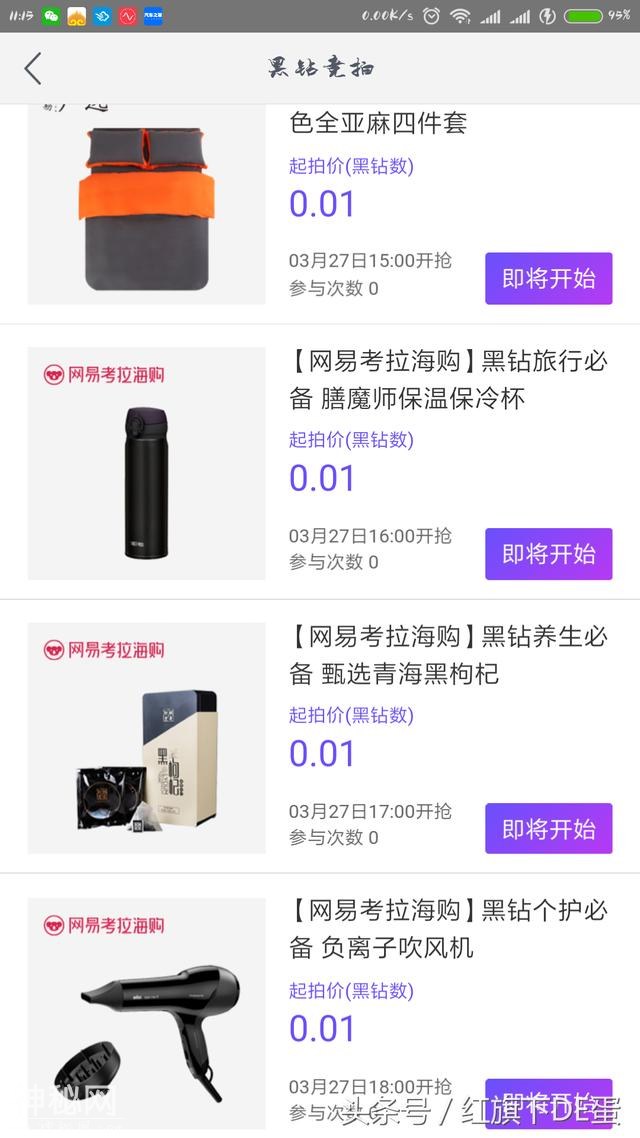640x1138 pixels.
Task: Tap 即将开始 for the 膳魔师保温保冷杯 auction
Action: 548,554
